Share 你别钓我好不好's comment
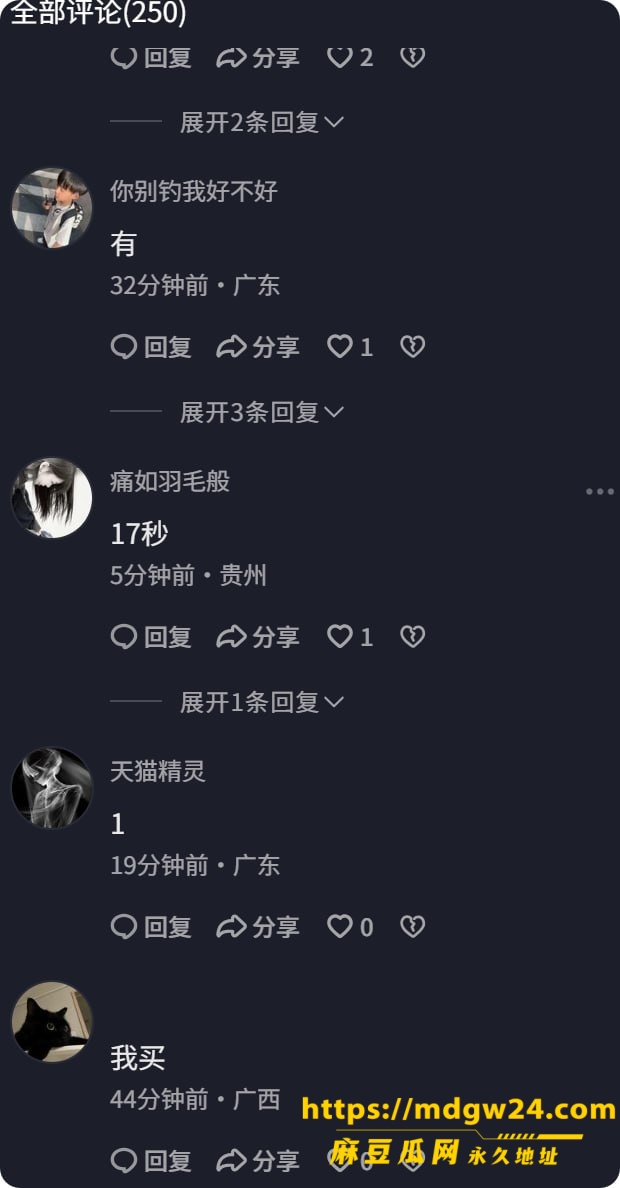 (258, 347)
